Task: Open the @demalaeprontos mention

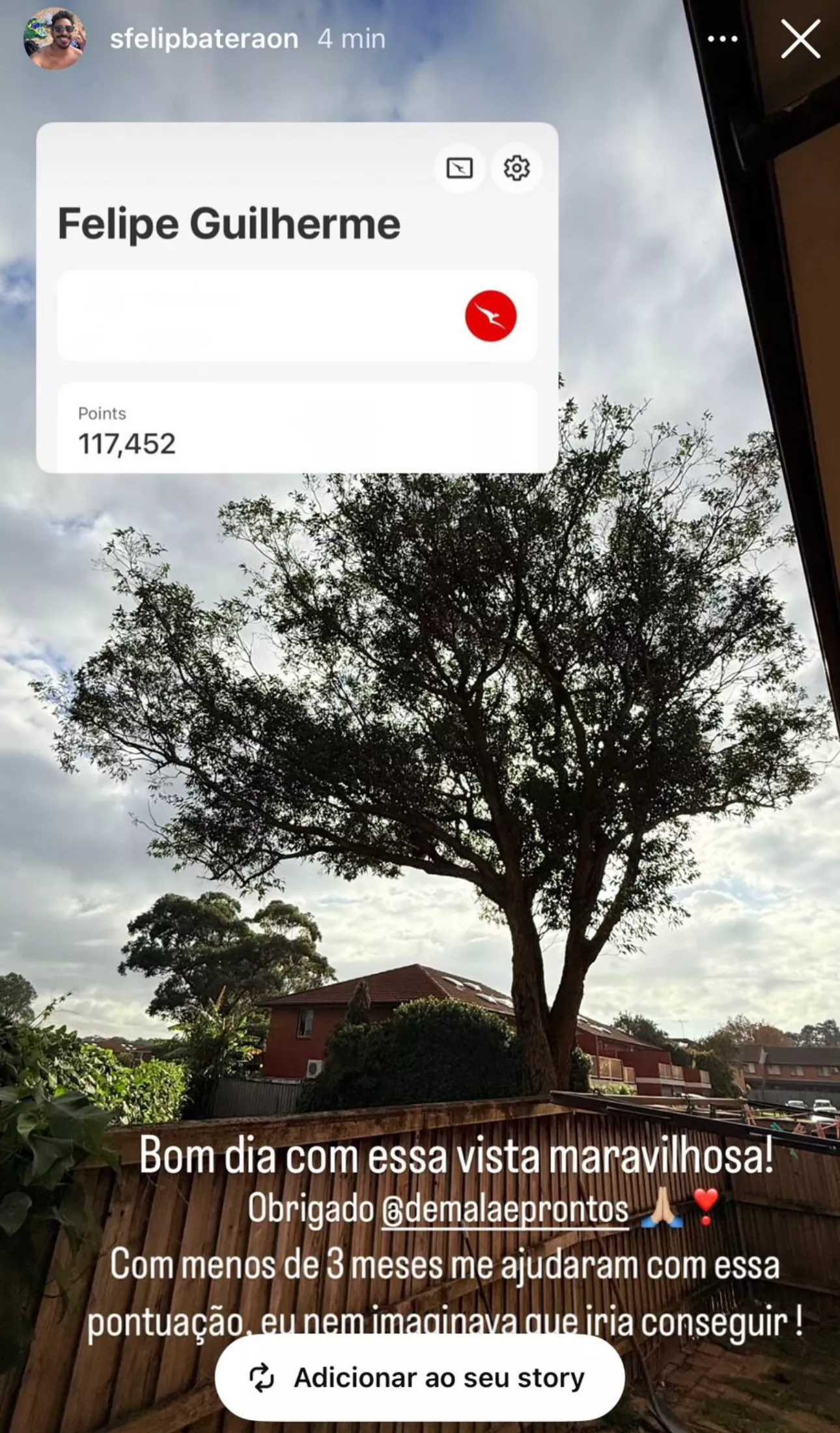Action: 505,1210
